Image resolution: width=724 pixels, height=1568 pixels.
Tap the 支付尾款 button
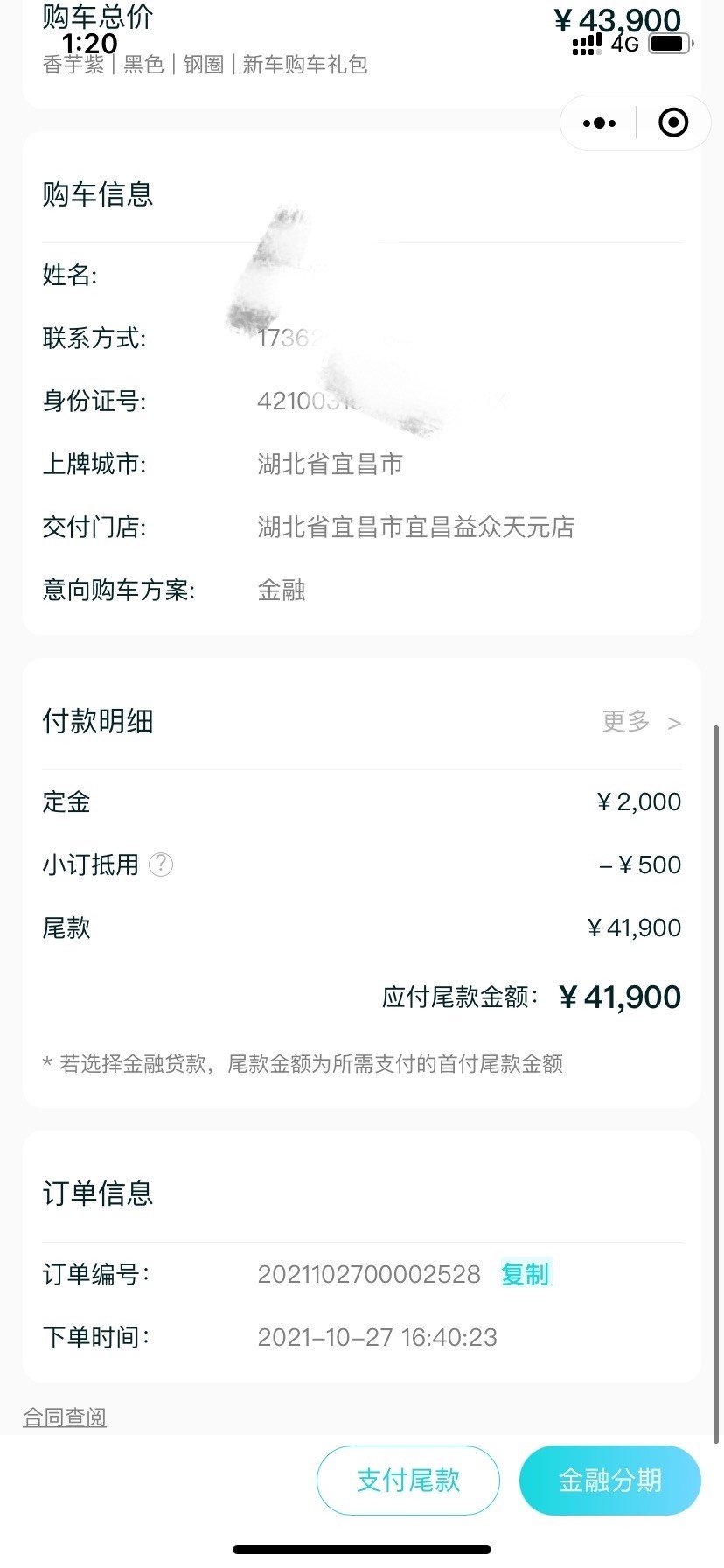(x=408, y=1480)
